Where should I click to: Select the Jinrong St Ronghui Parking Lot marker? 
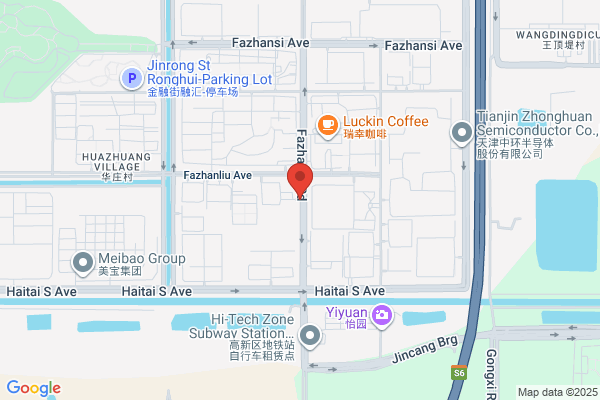tap(132, 79)
